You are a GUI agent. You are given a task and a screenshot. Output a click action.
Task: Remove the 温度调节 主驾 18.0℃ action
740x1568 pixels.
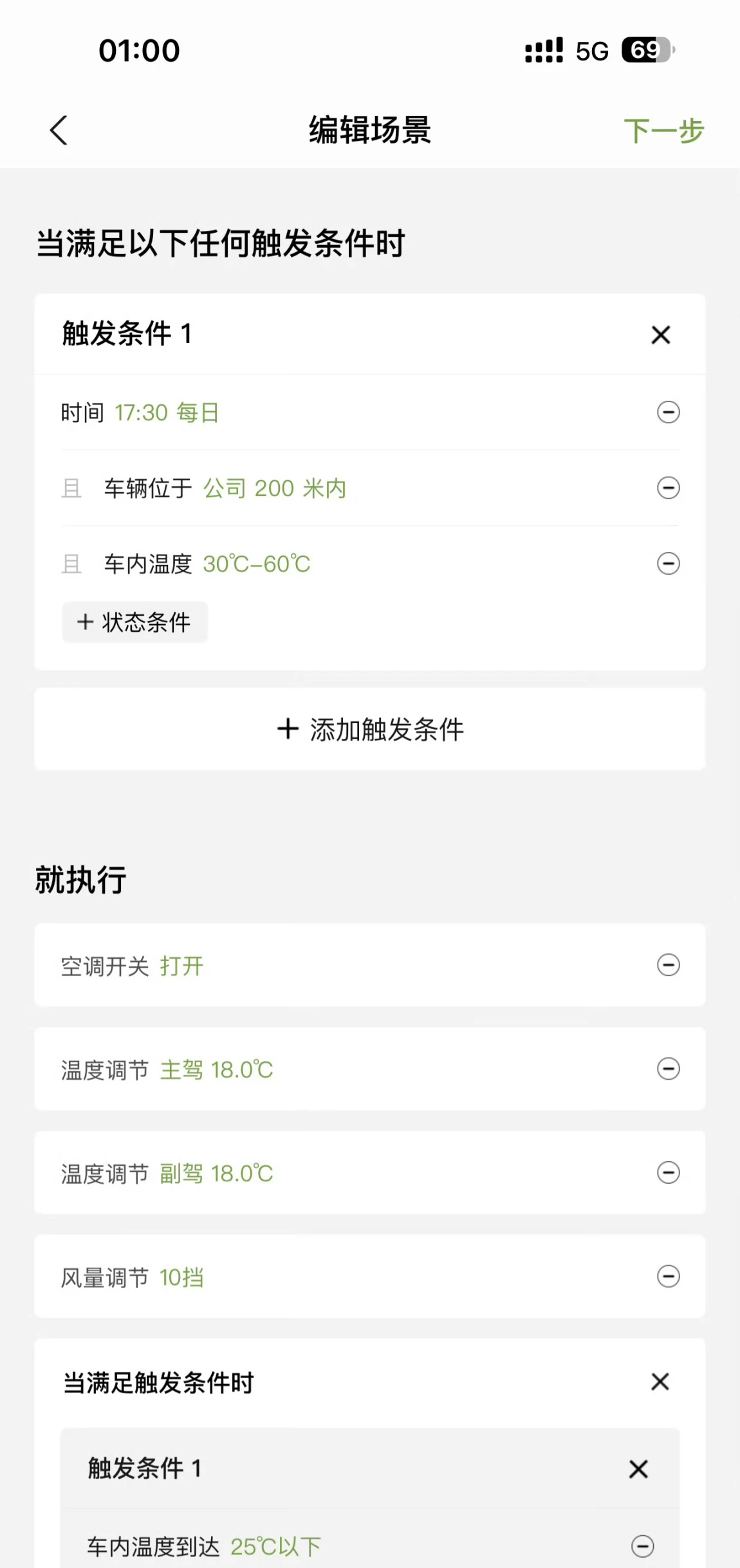pos(668,1069)
